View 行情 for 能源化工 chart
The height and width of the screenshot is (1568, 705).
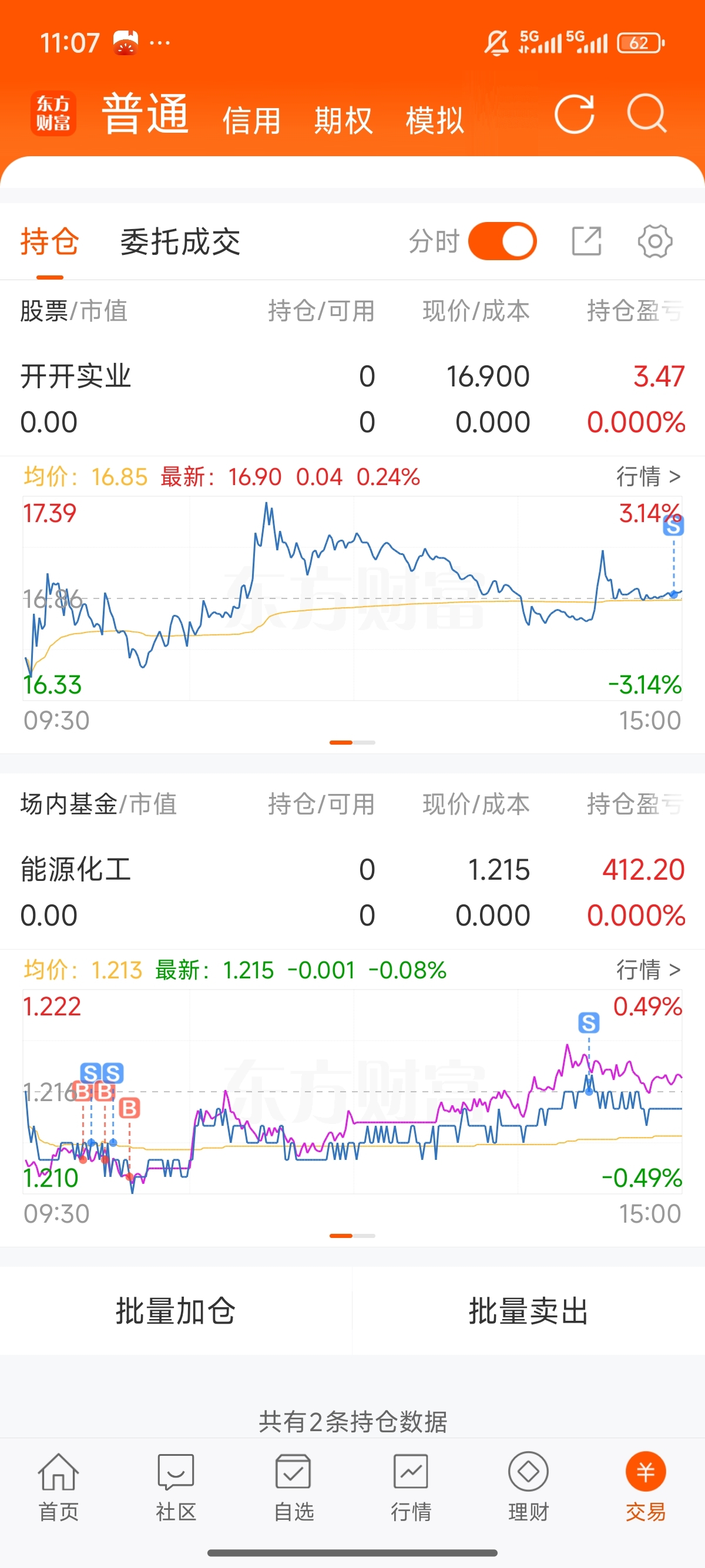[x=649, y=970]
